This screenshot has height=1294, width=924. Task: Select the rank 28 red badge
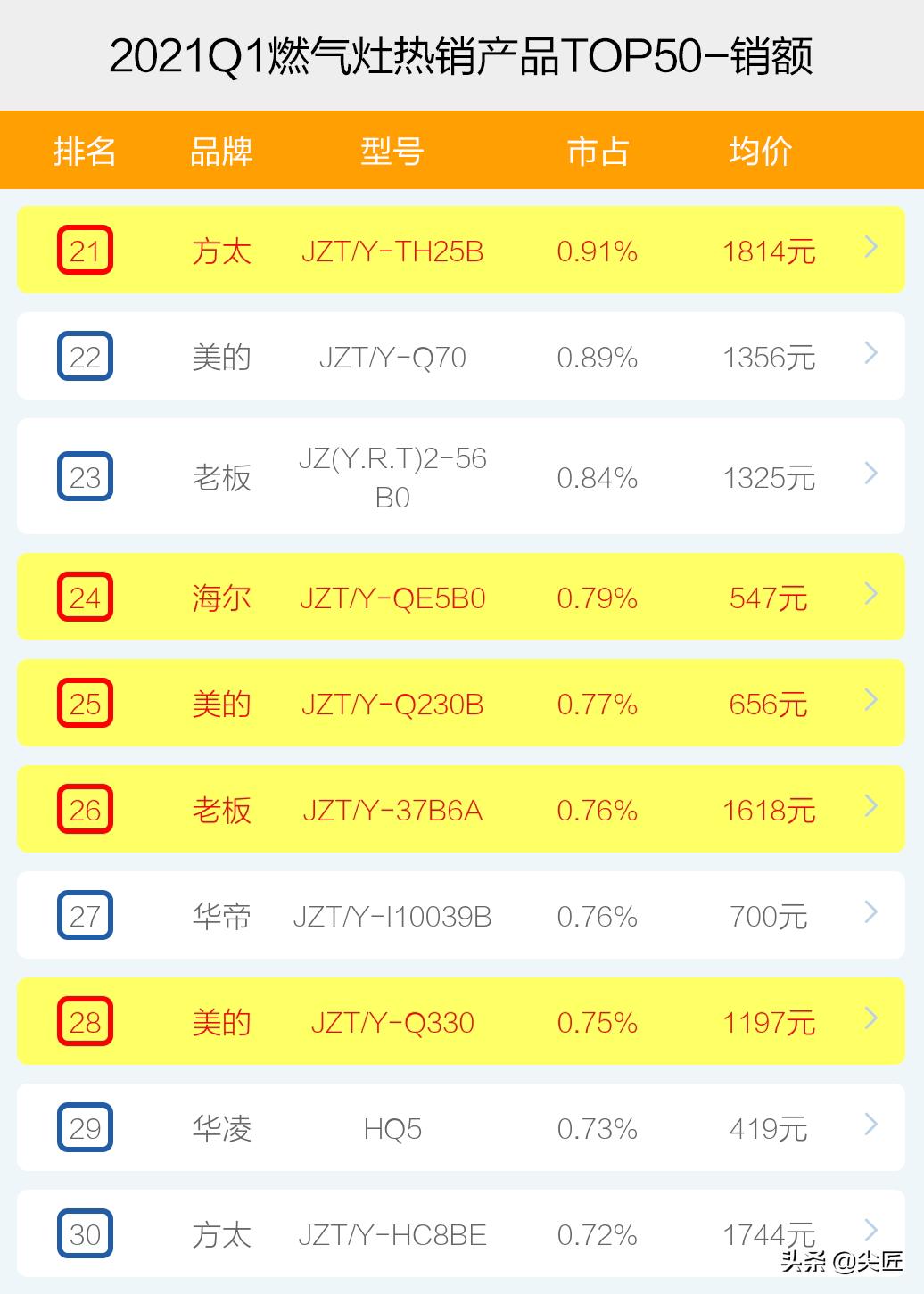pos(85,1022)
